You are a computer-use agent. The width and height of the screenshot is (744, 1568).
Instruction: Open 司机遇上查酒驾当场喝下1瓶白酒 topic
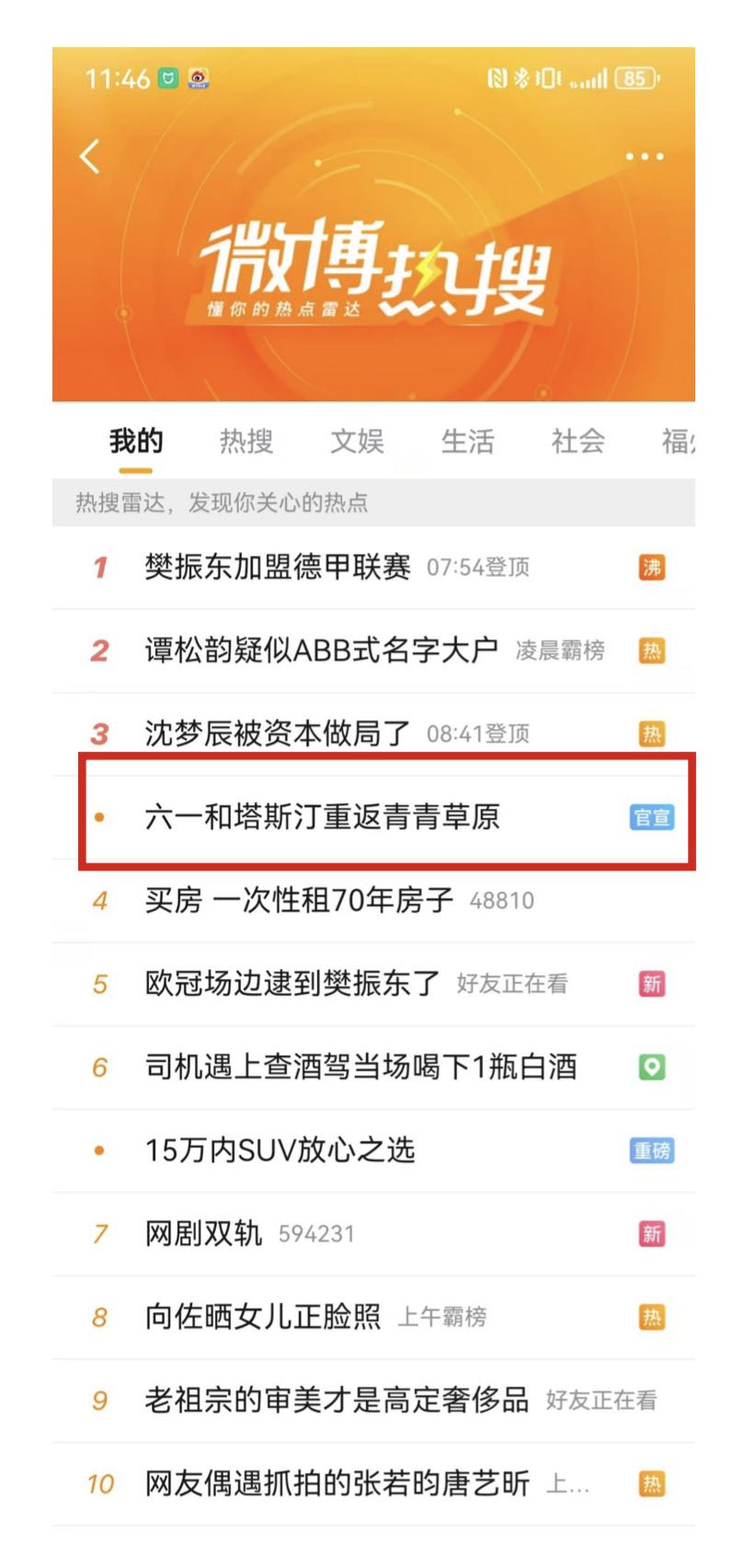tap(361, 1066)
